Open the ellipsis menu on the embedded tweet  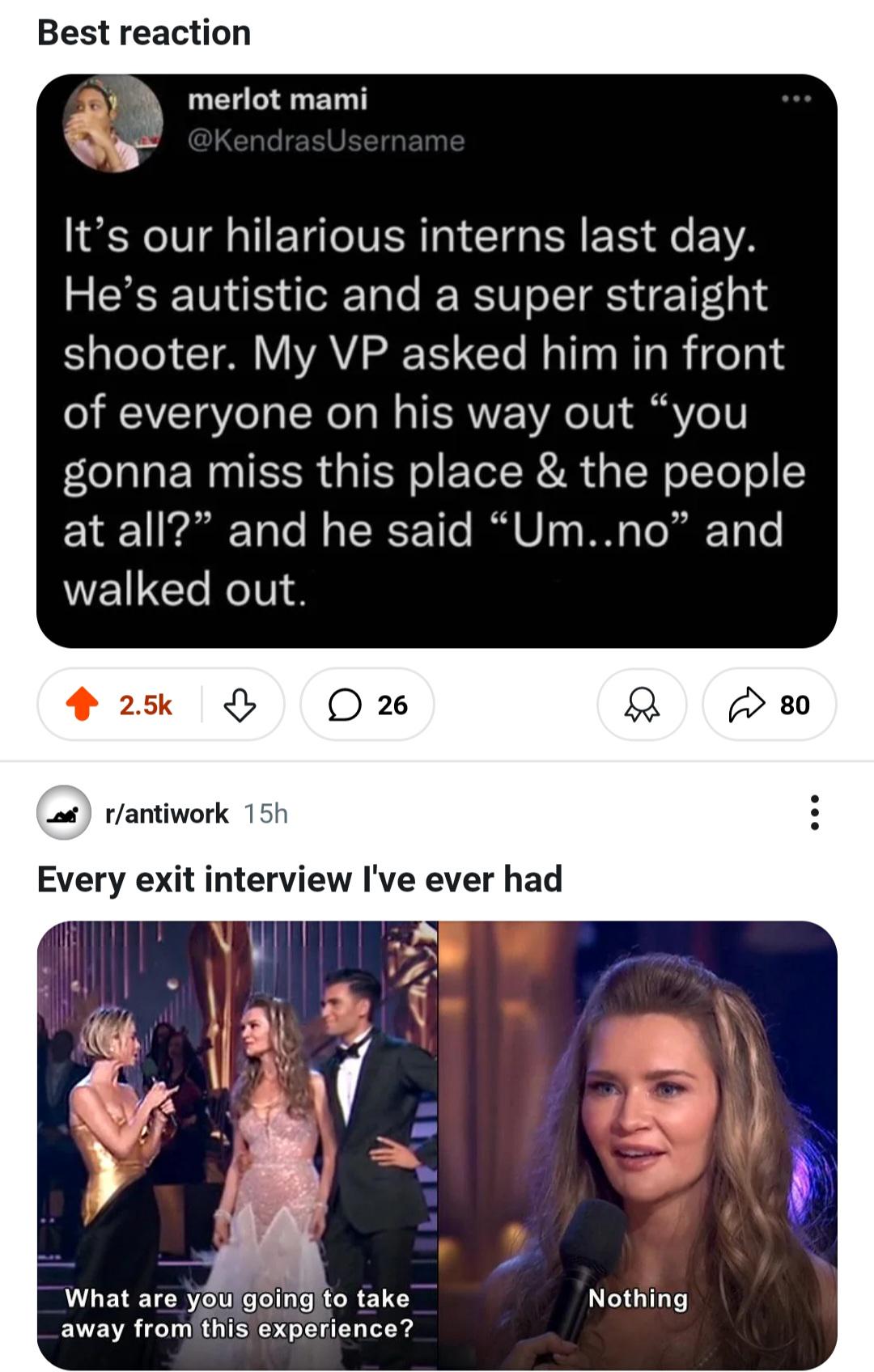(x=796, y=97)
